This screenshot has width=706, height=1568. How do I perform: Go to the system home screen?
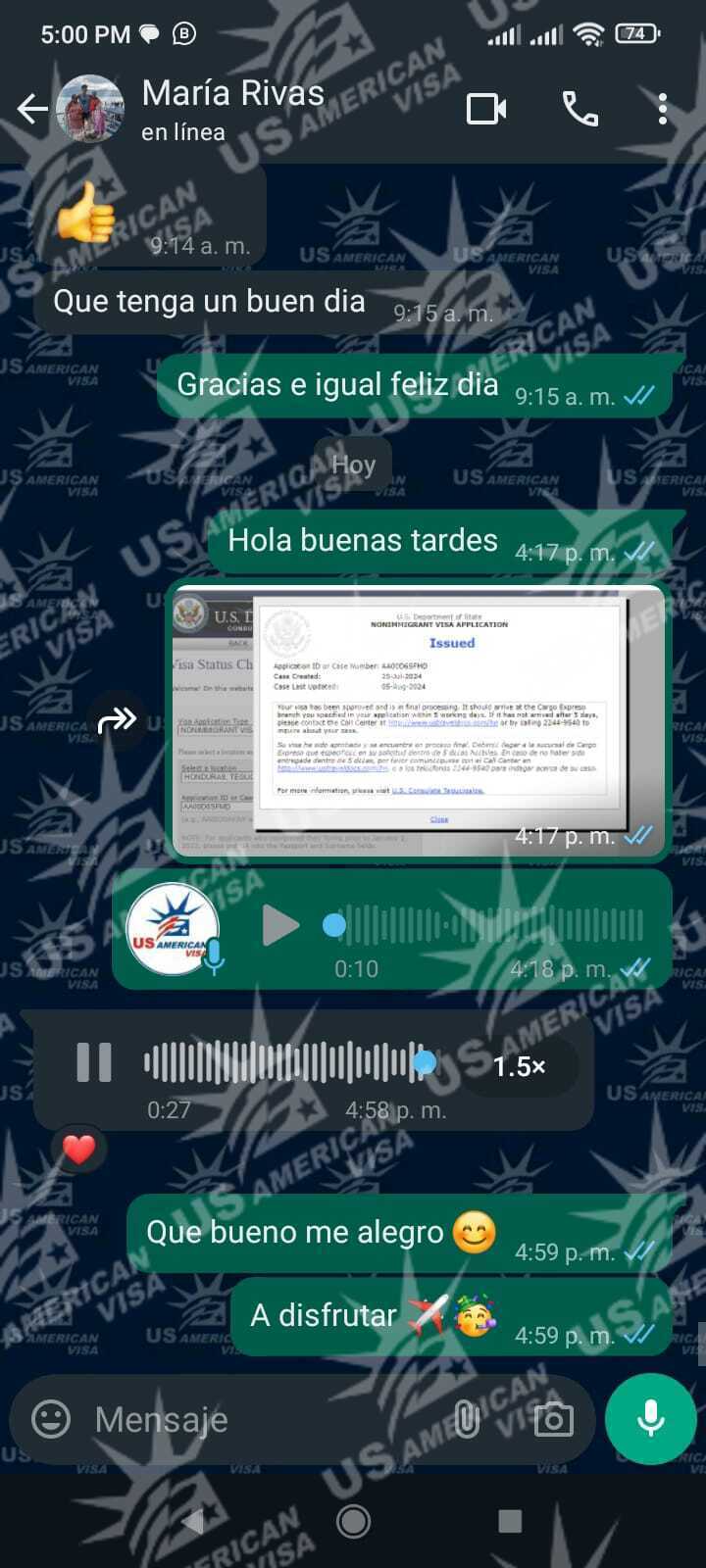pyautogui.click(x=353, y=1521)
